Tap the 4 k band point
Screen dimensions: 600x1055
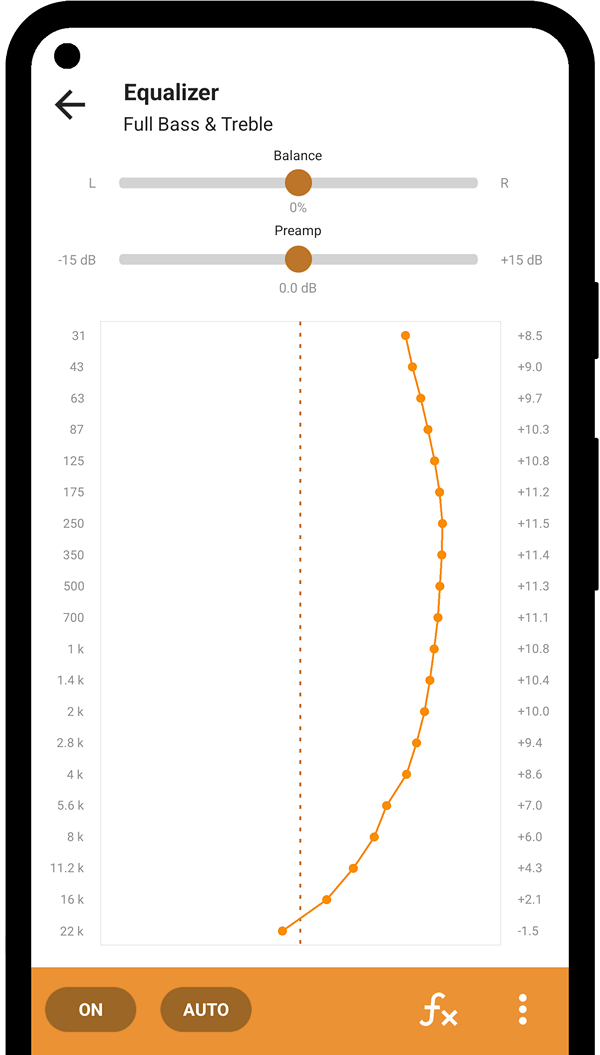pos(407,774)
